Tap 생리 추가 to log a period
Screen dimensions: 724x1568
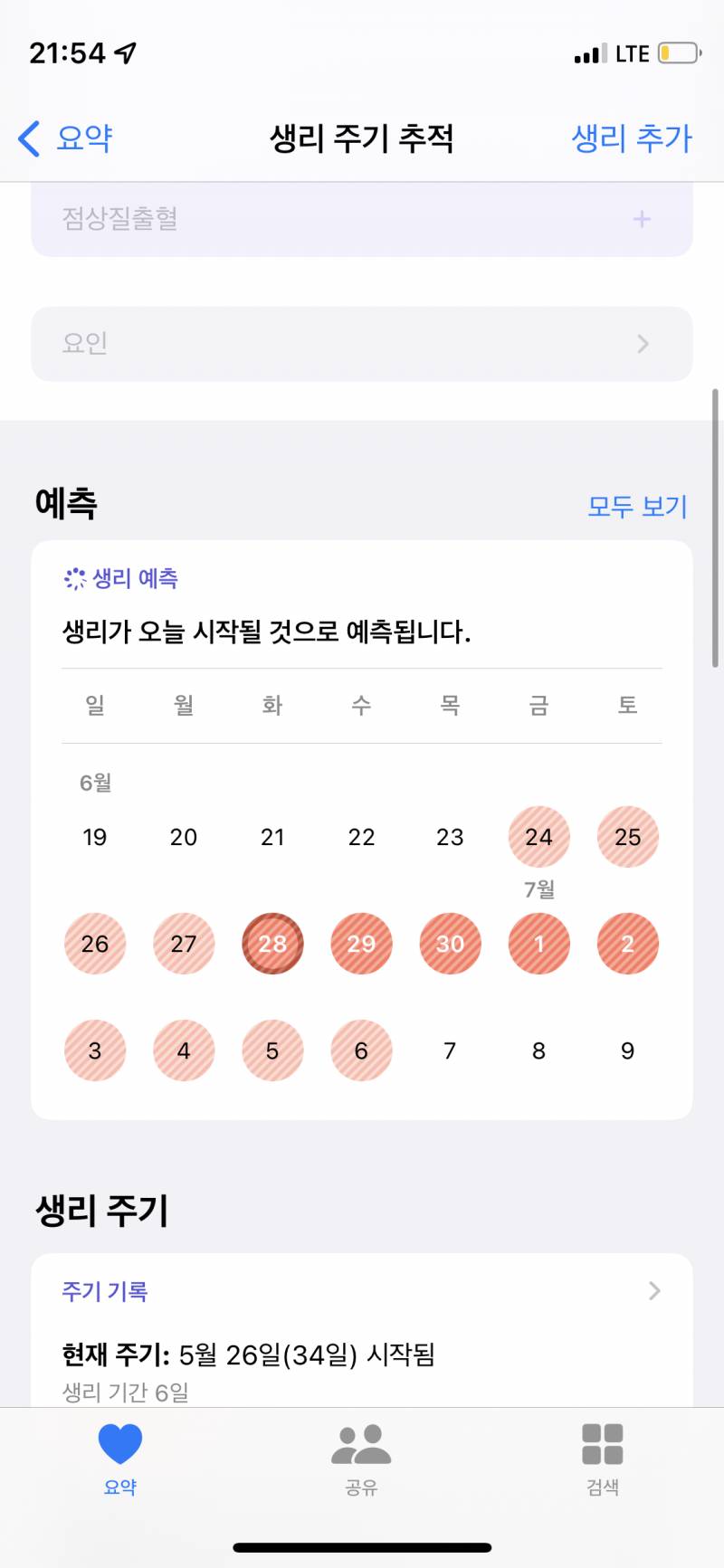631,138
